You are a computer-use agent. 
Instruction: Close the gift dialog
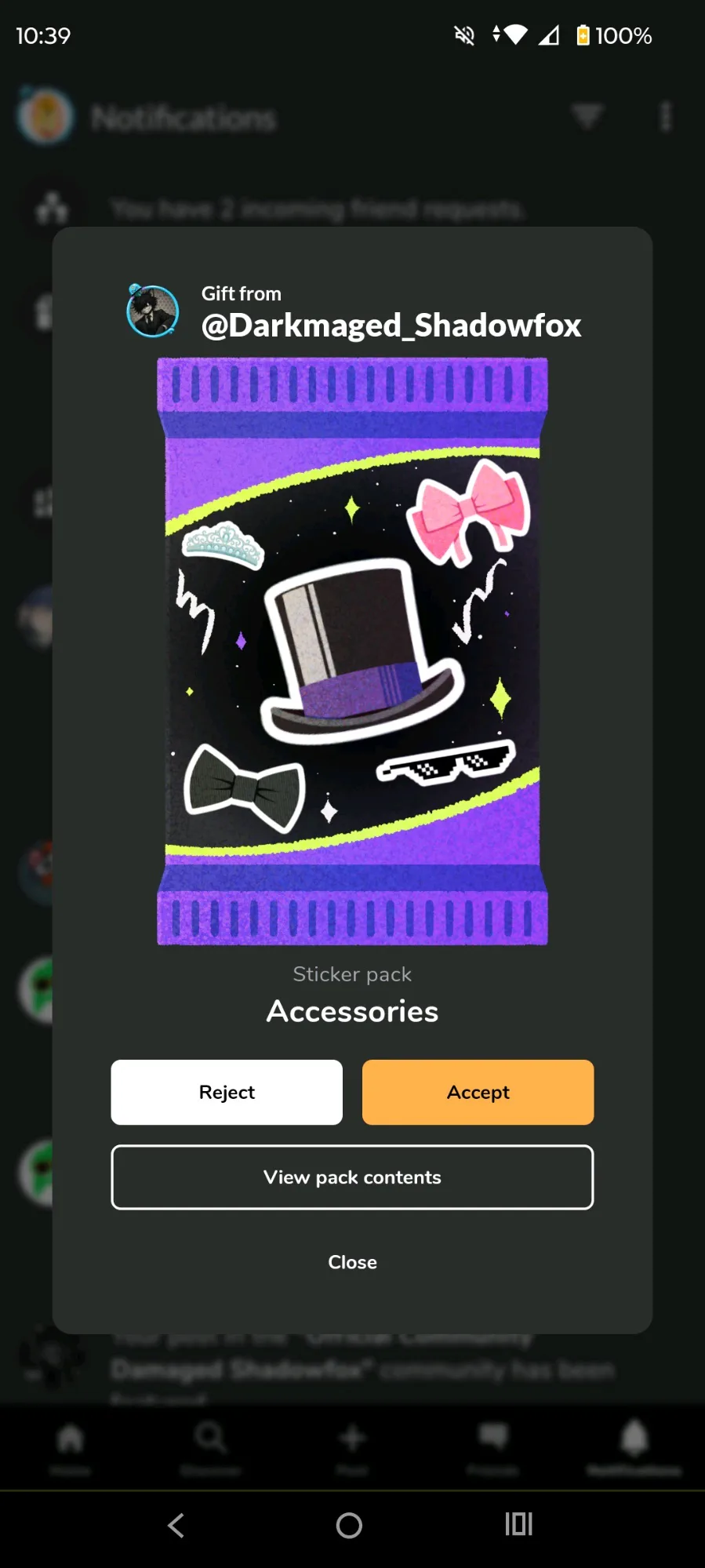pyautogui.click(x=352, y=1262)
